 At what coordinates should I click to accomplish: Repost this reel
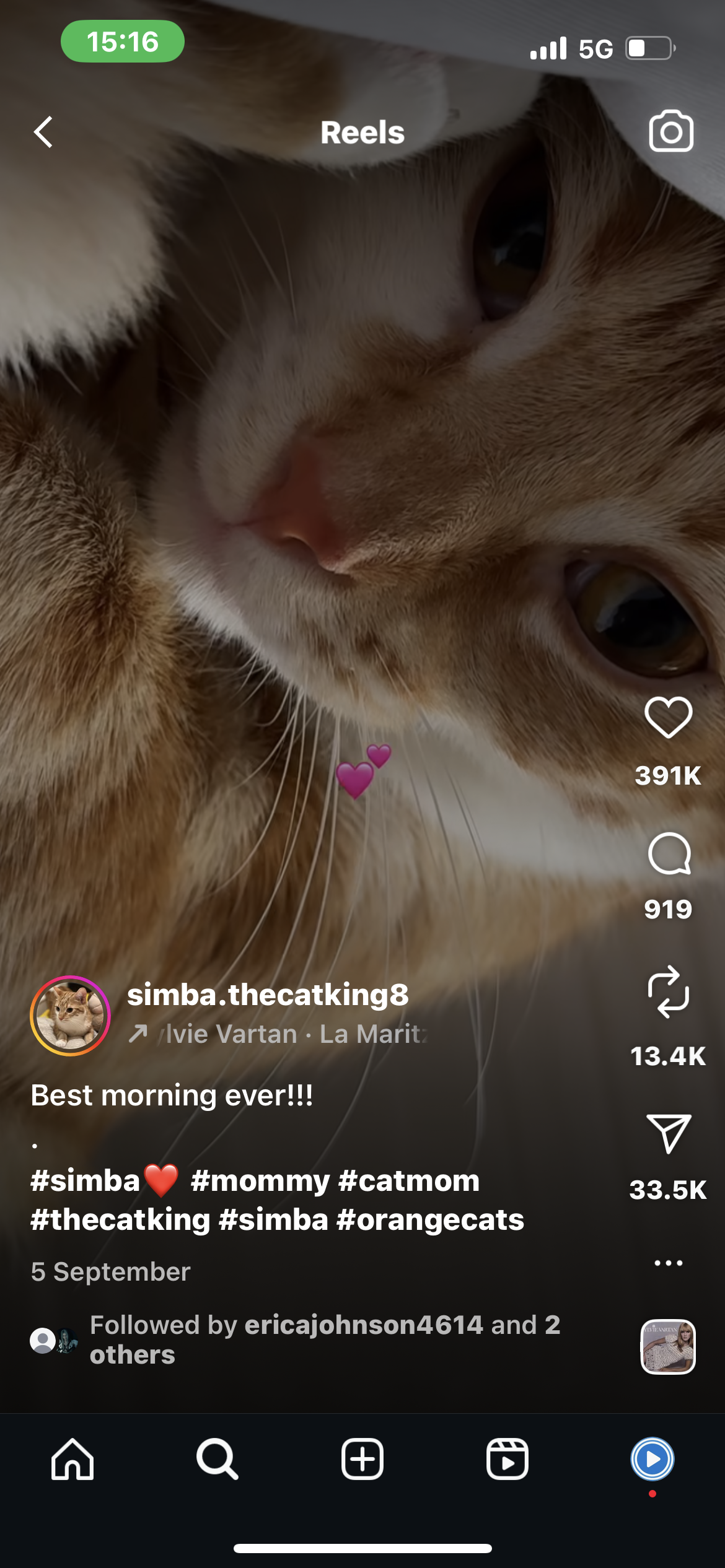(668, 992)
